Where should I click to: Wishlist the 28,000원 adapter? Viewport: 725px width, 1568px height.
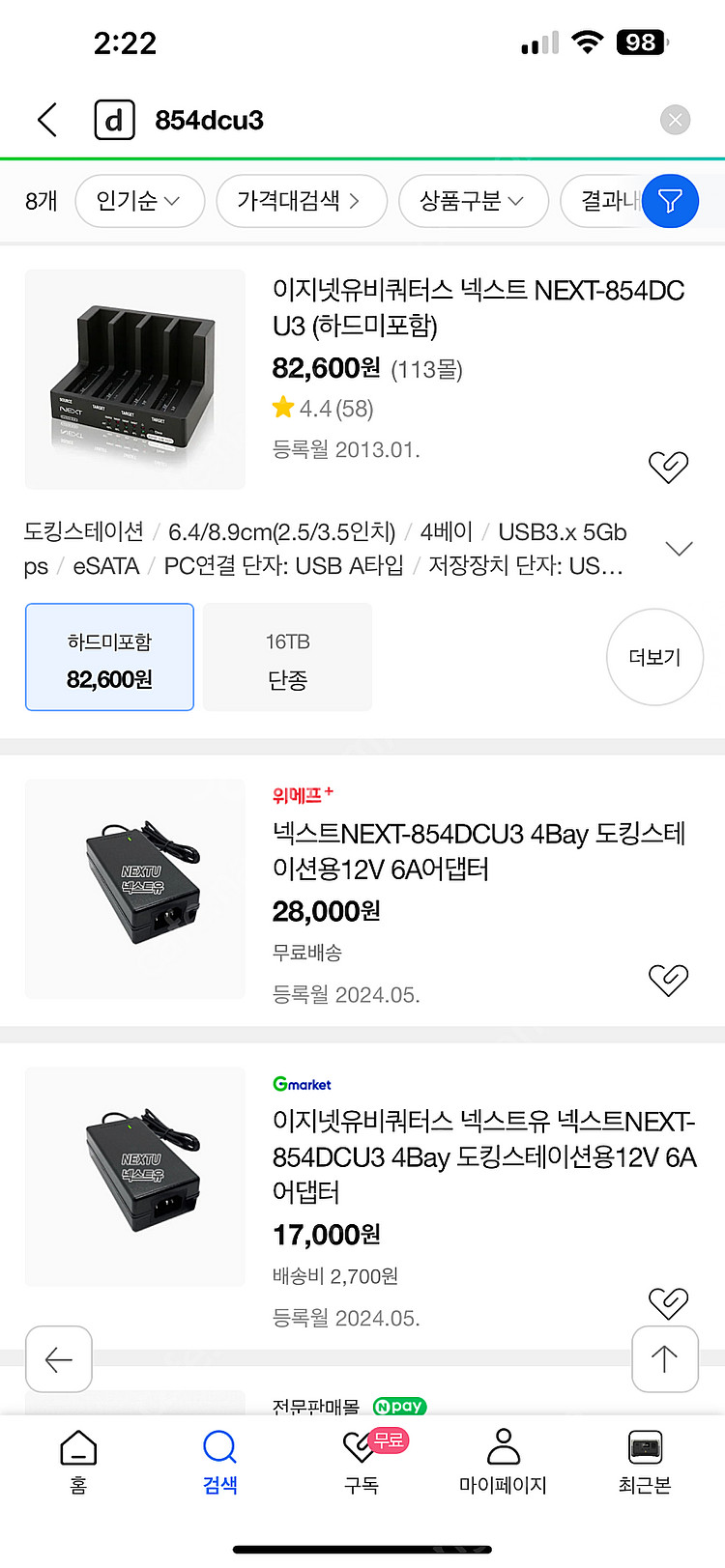pos(667,980)
